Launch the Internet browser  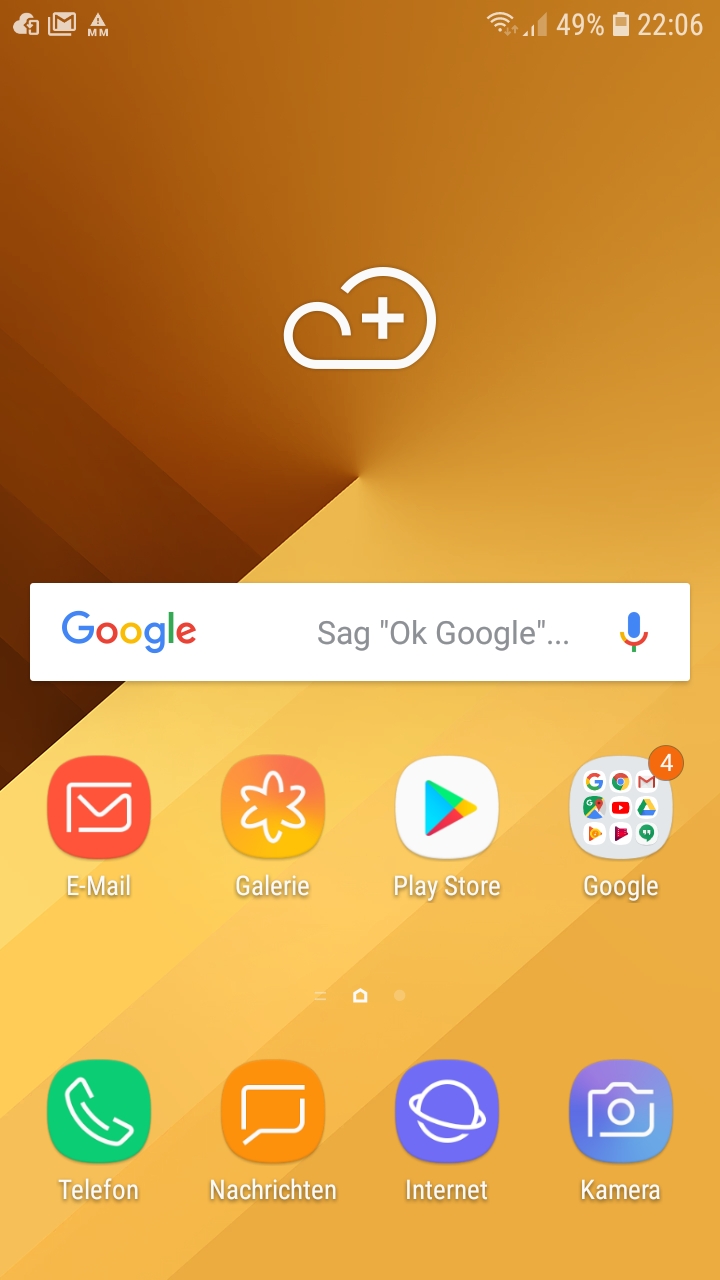point(447,1112)
